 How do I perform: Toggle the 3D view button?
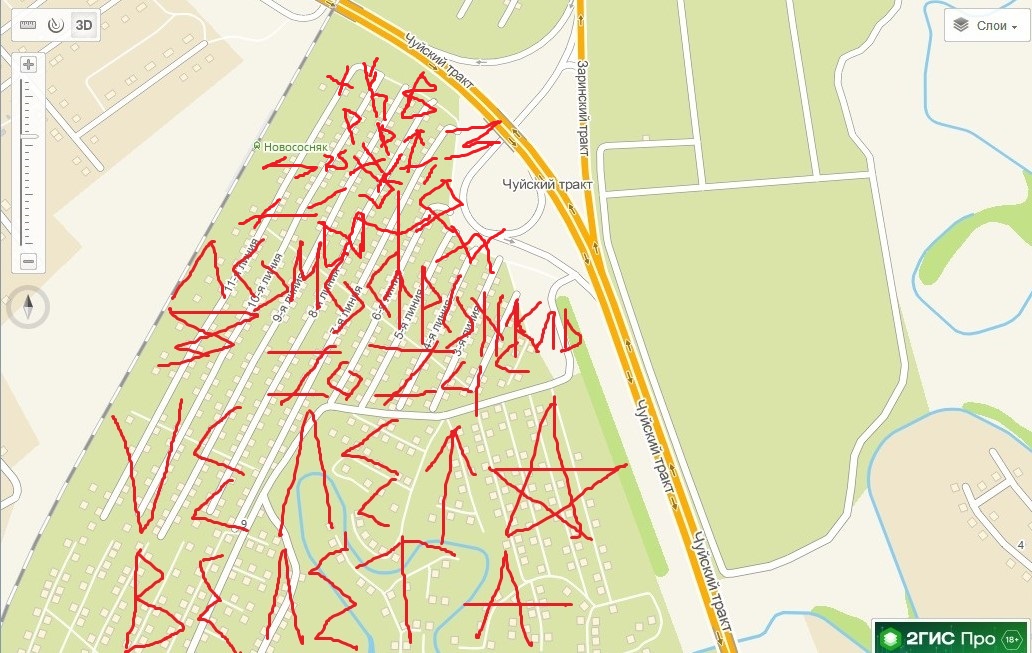click(x=84, y=25)
